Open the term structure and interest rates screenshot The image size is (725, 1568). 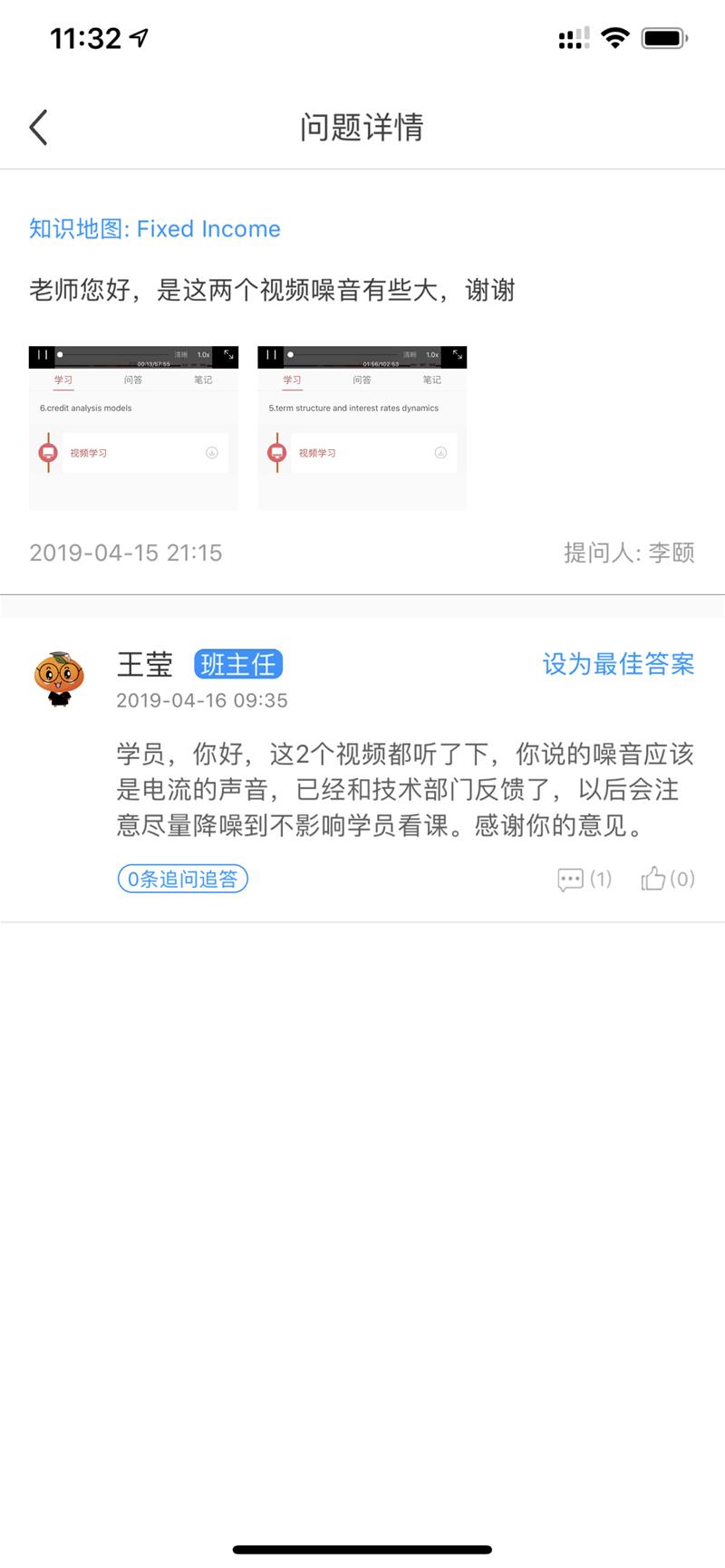362,428
